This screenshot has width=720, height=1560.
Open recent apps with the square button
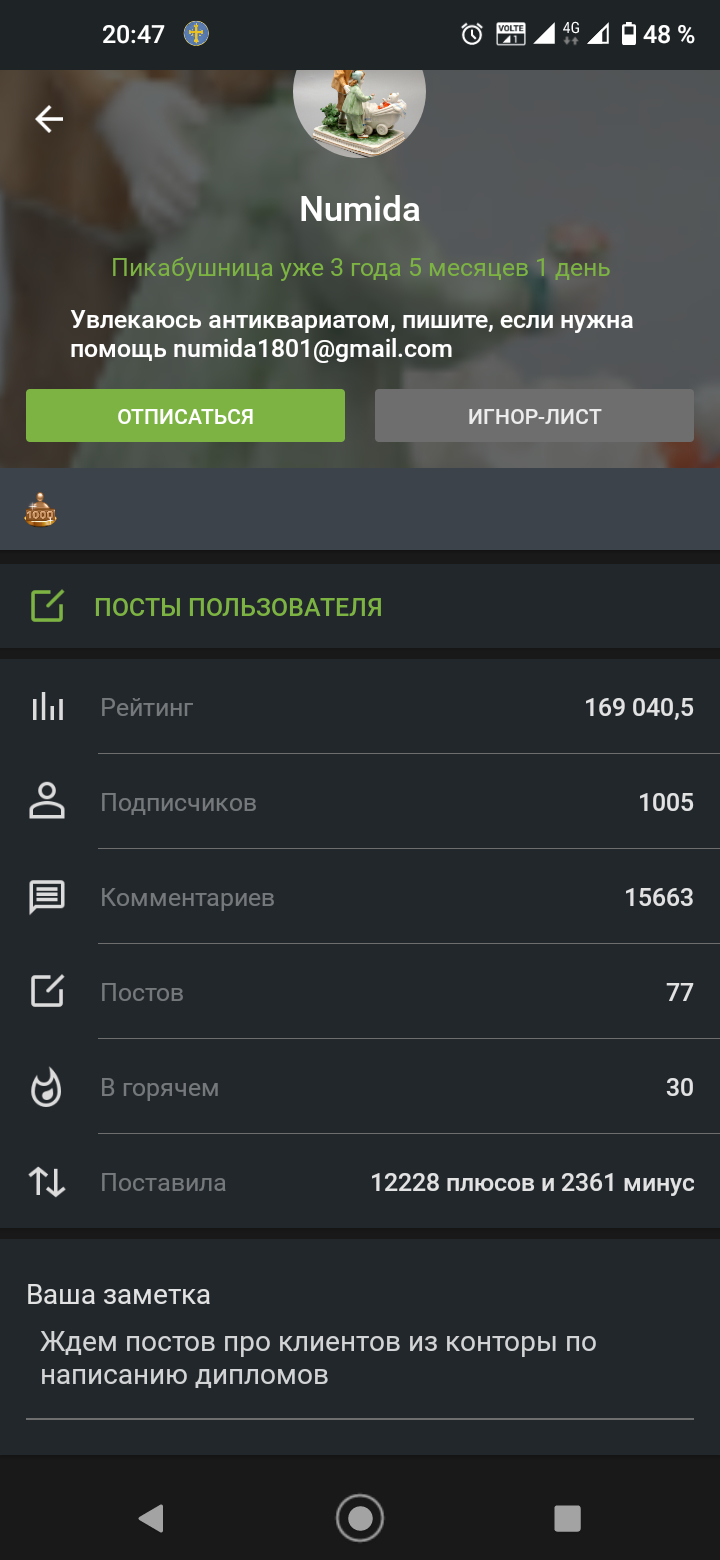[568, 1518]
